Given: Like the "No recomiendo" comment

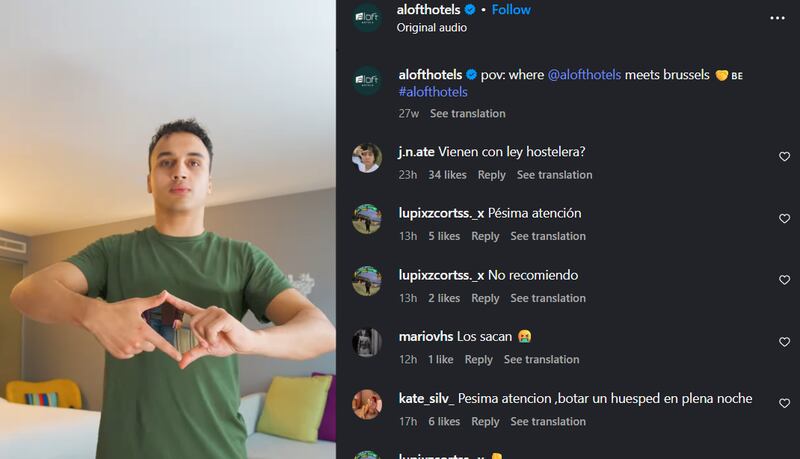Looking at the screenshot, I should tap(784, 281).
